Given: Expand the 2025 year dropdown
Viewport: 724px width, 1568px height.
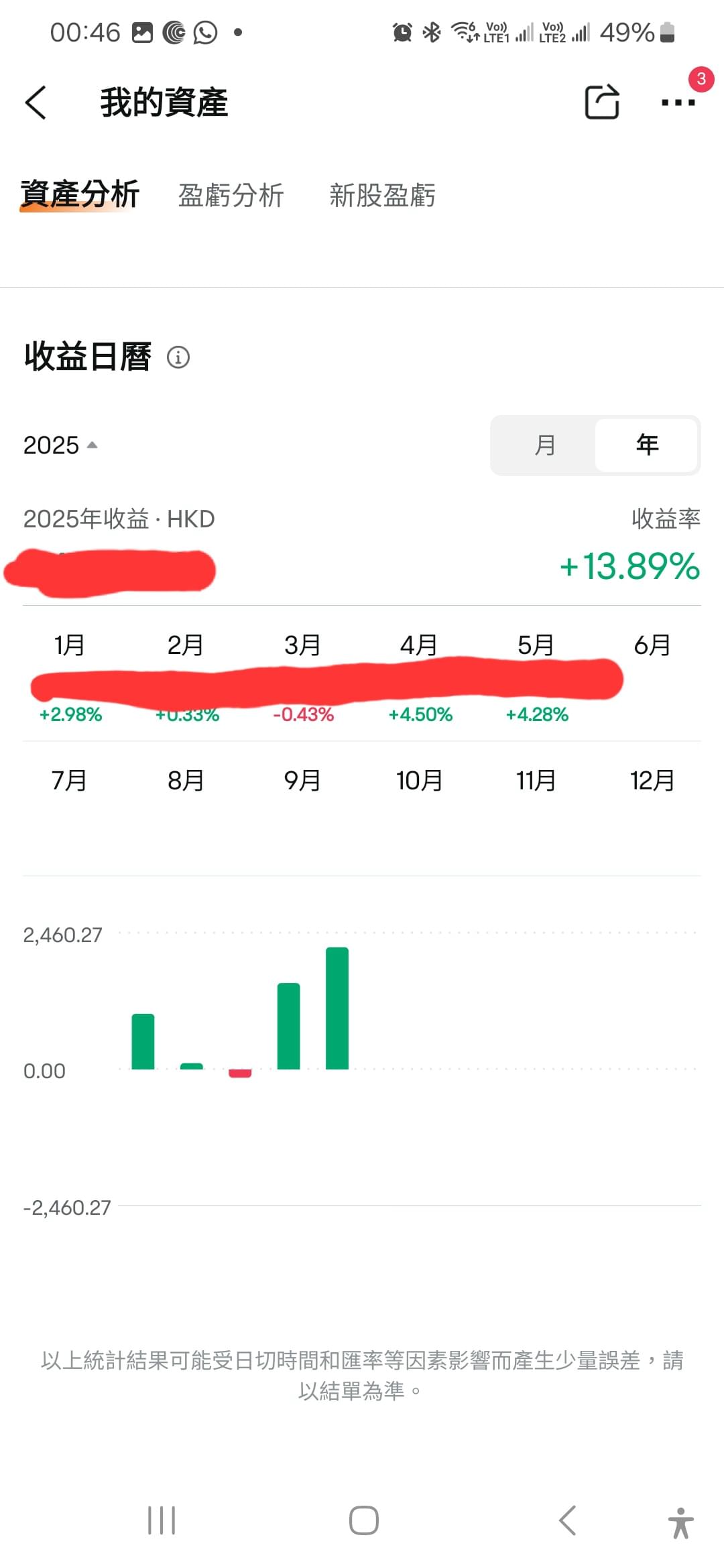Looking at the screenshot, I should (x=60, y=445).
